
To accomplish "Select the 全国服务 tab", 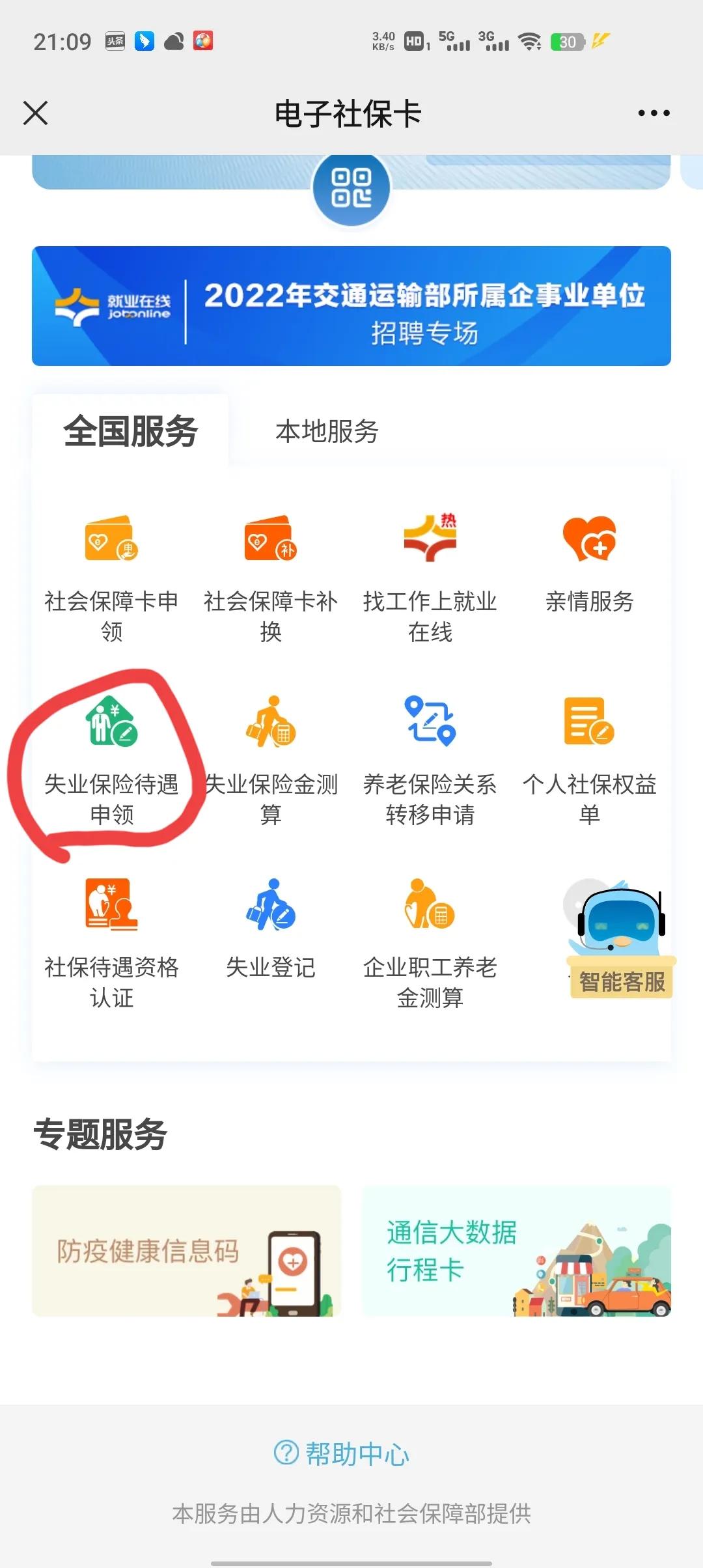I will click(x=130, y=431).
